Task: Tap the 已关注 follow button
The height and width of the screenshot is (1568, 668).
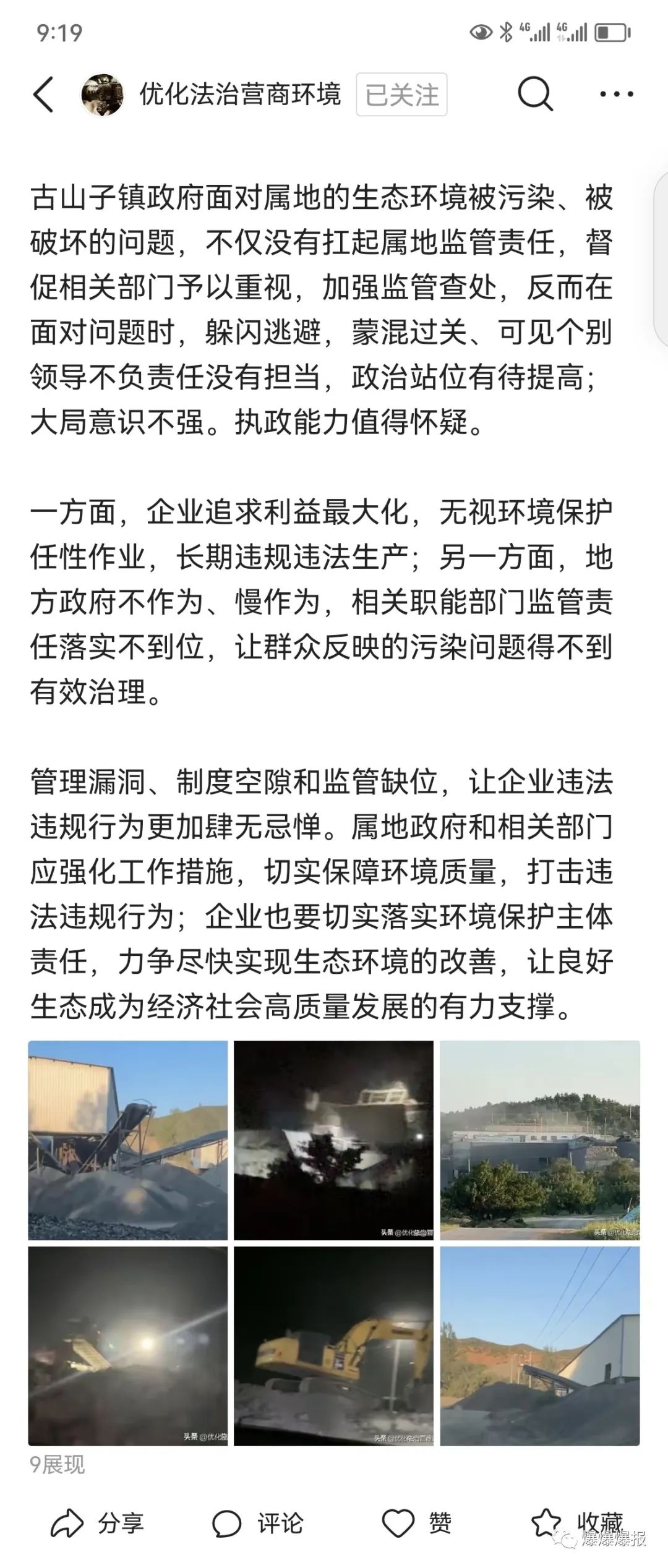Action: (x=401, y=95)
